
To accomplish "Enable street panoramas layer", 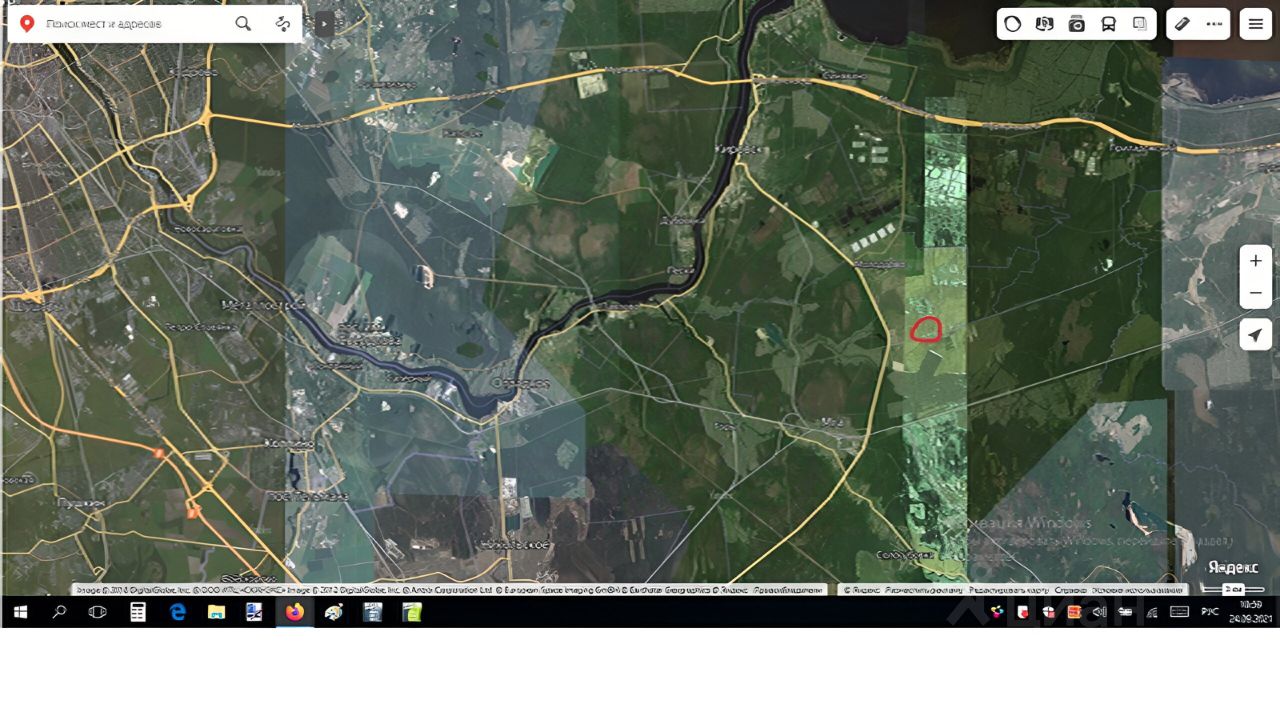I will [x=1045, y=24].
